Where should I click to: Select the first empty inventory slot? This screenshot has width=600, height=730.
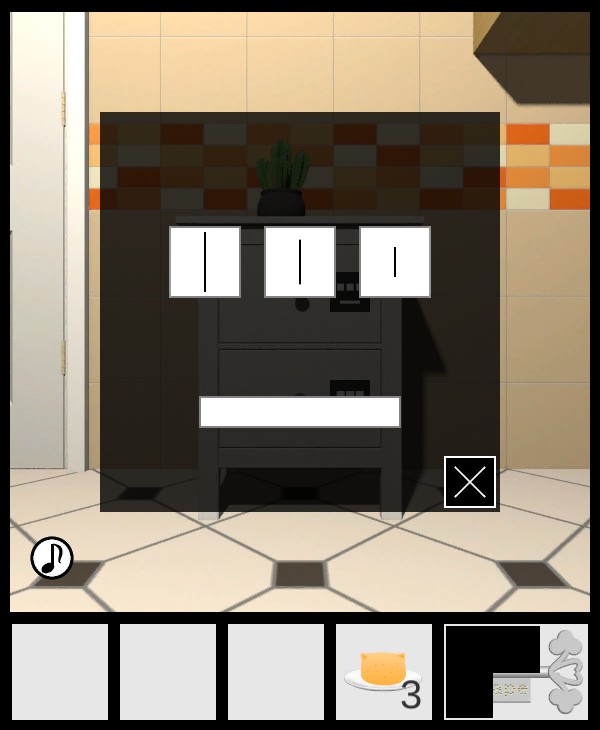[x=60, y=672]
